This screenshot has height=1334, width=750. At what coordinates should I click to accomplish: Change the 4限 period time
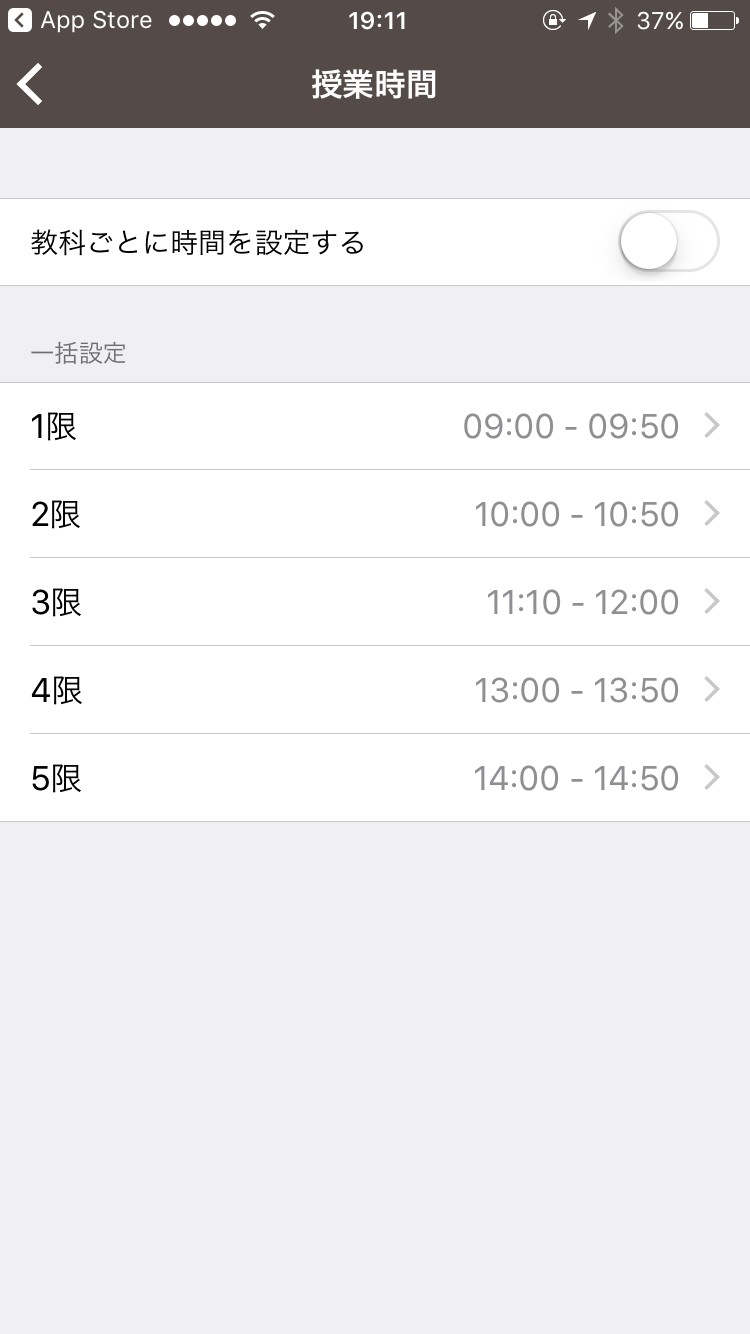[x=375, y=691]
